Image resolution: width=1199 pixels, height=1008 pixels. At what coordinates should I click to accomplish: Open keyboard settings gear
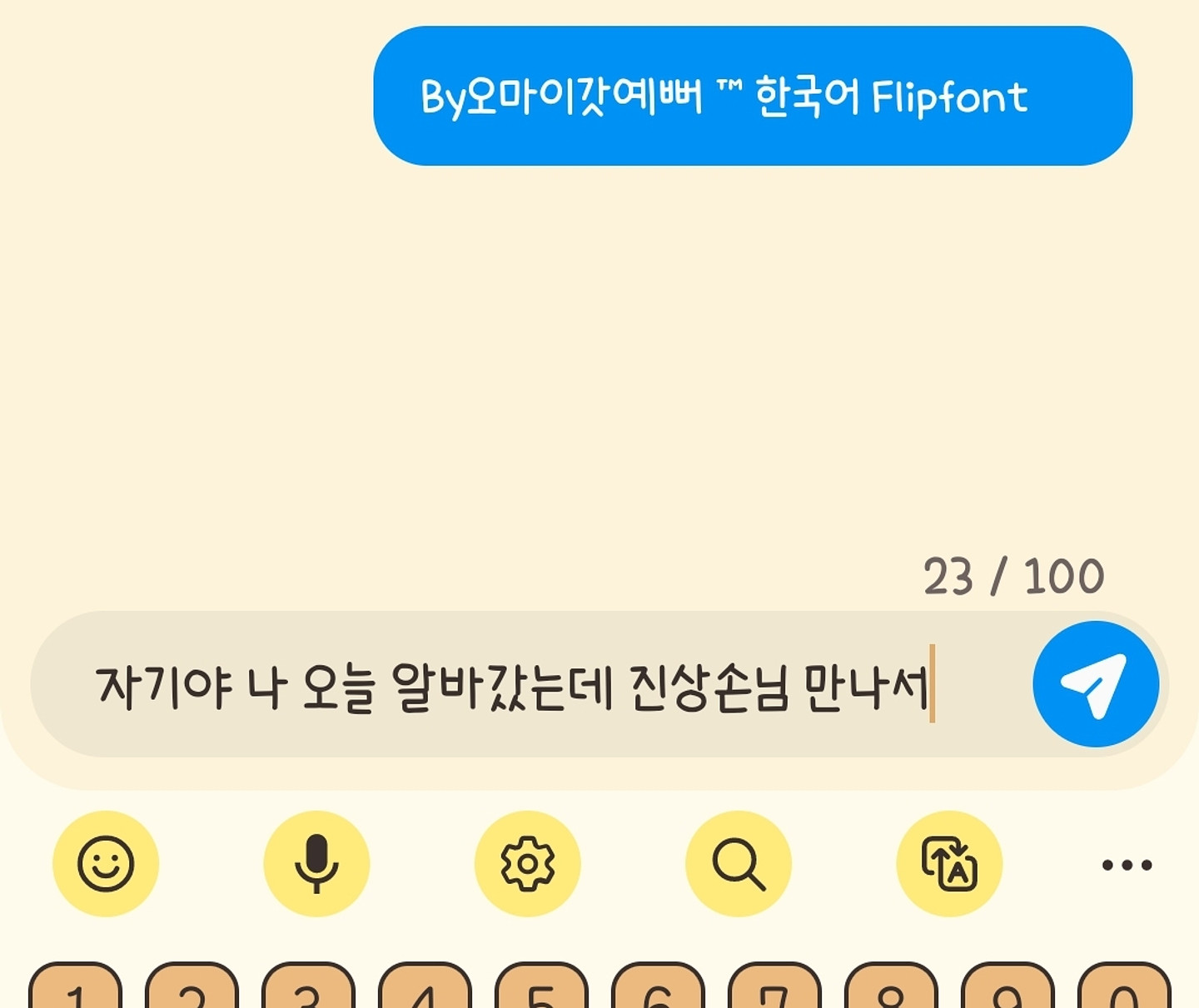pyautogui.click(x=527, y=864)
